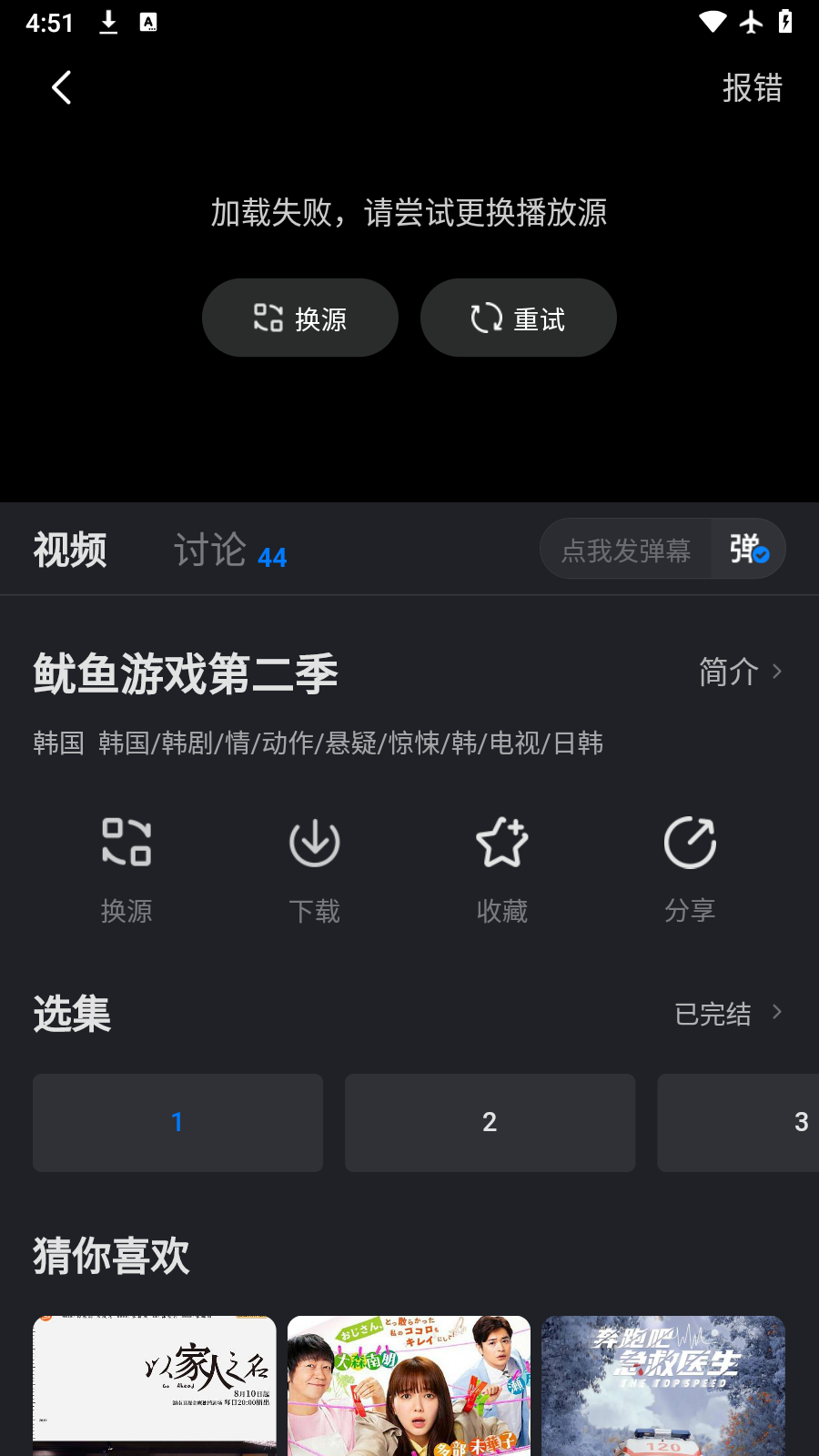Select episode 1

click(x=177, y=1122)
